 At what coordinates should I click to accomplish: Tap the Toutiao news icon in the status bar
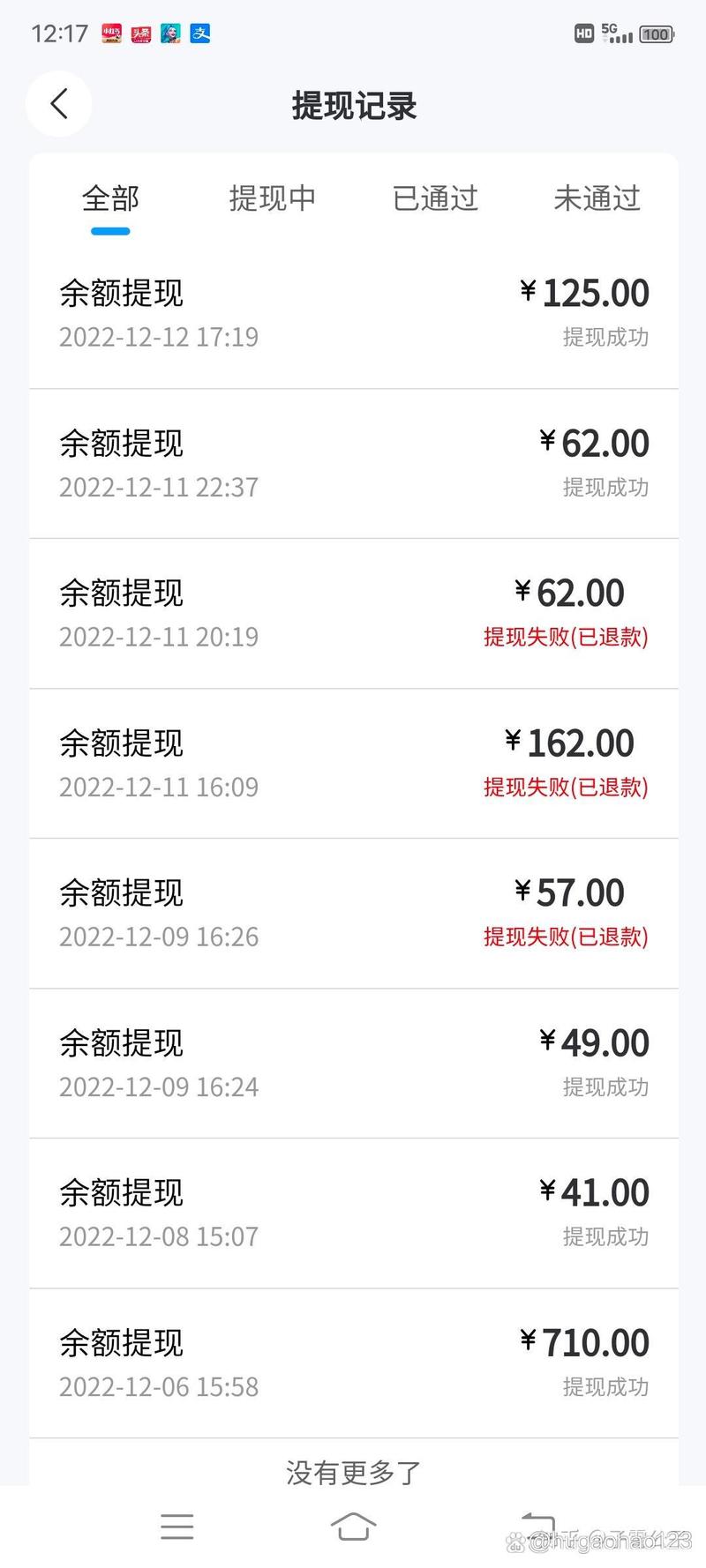[x=140, y=34]
